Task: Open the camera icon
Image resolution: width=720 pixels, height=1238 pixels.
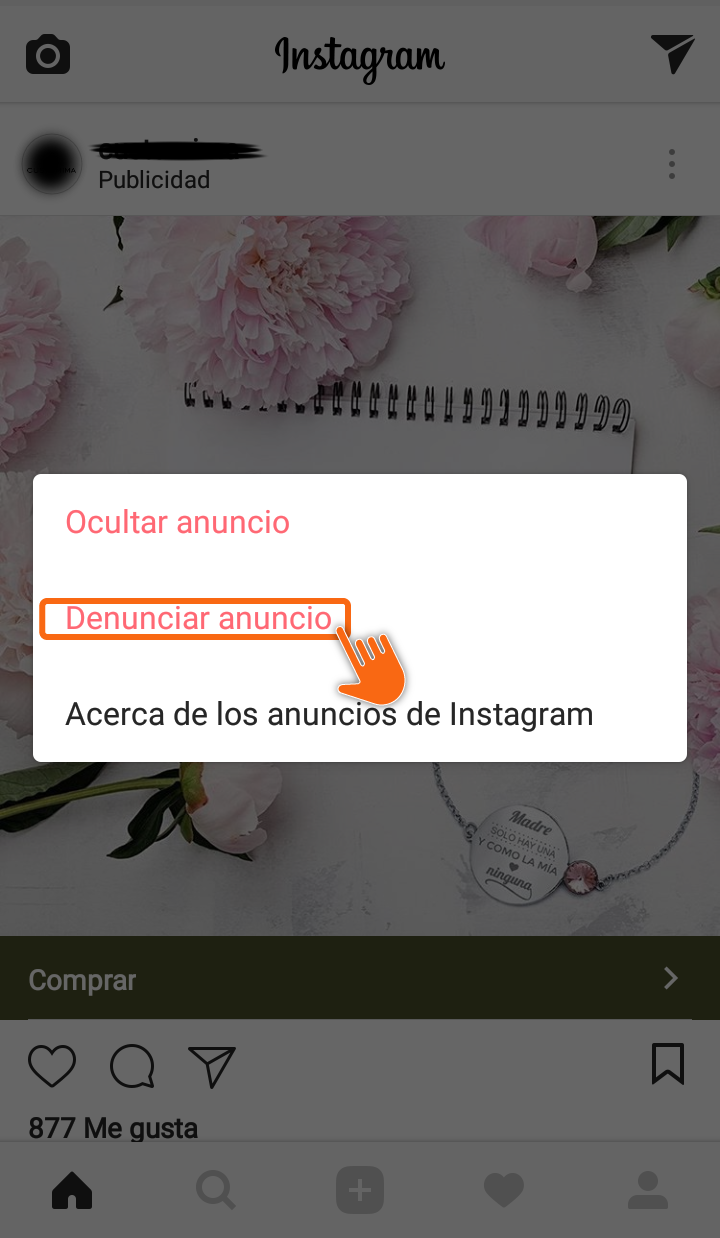Action: click(48, 54)
